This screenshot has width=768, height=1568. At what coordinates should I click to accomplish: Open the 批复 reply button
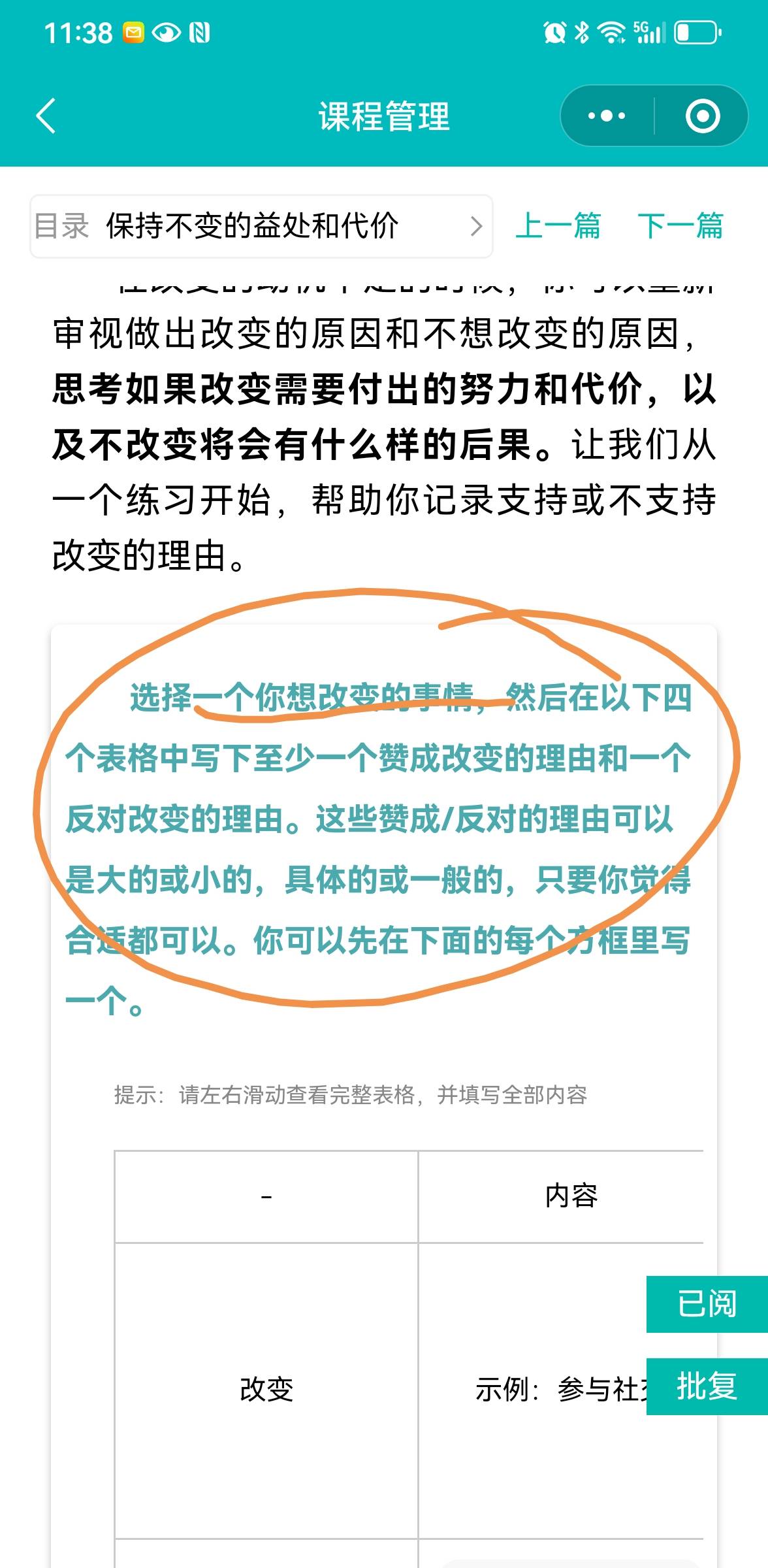tap(707, 1386)
